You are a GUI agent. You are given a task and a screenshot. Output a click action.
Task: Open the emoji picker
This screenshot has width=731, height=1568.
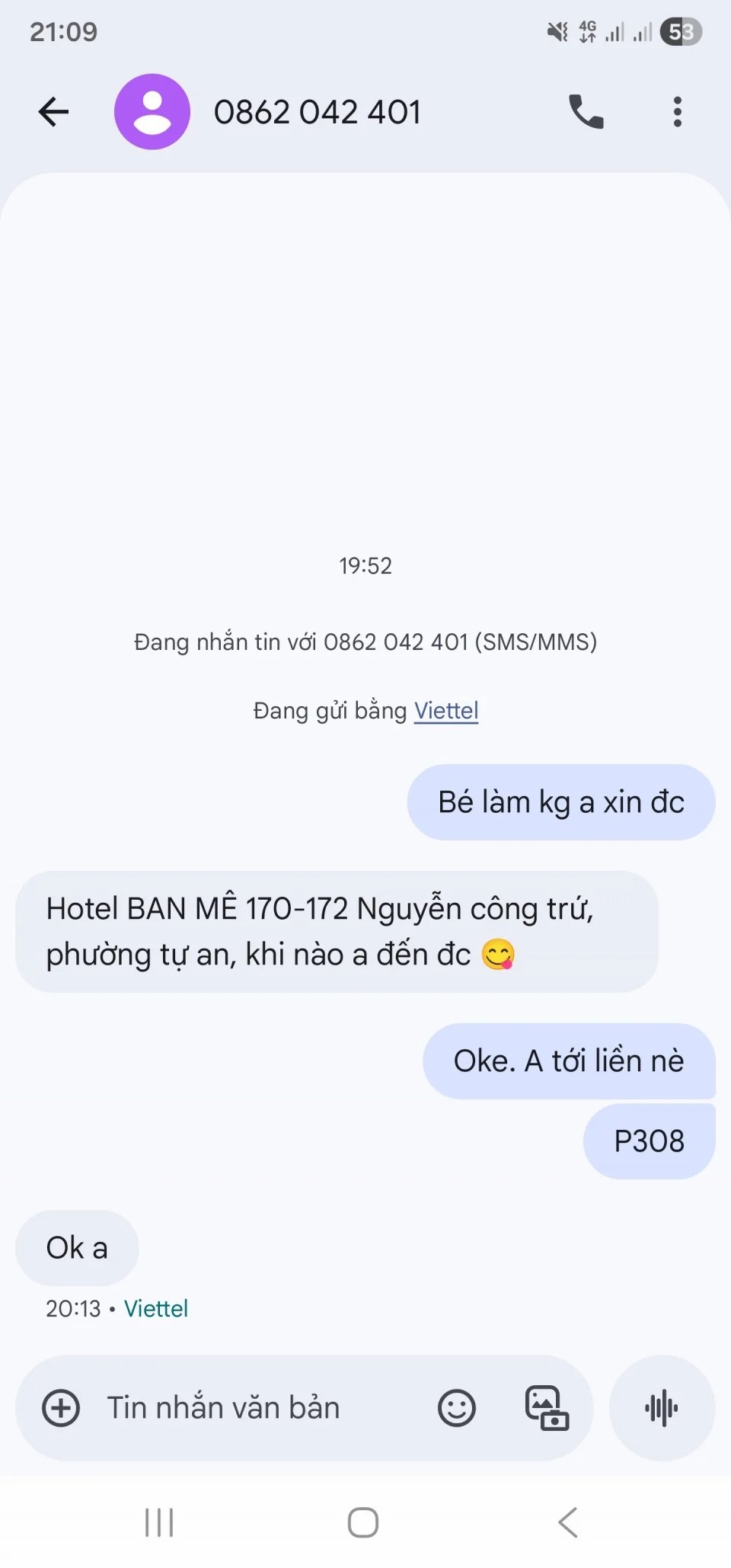coord(456,1408)
